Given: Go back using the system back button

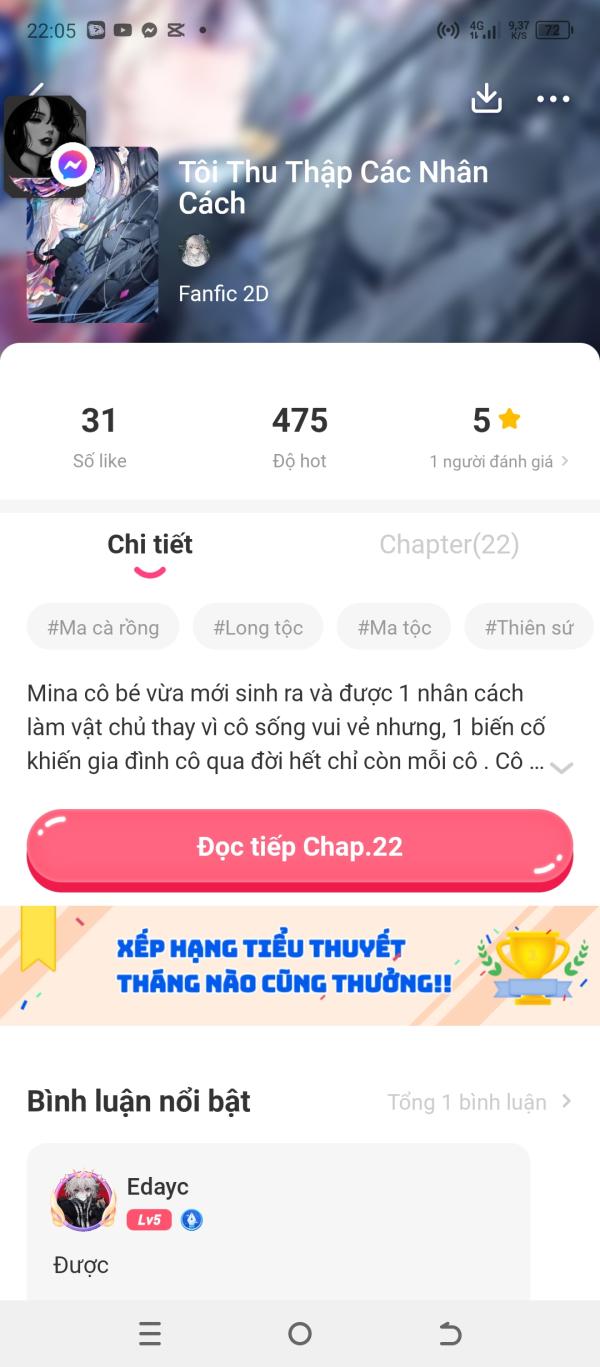Looking at the screenshot, I should pyautogui.click(x=450, y=1333).
